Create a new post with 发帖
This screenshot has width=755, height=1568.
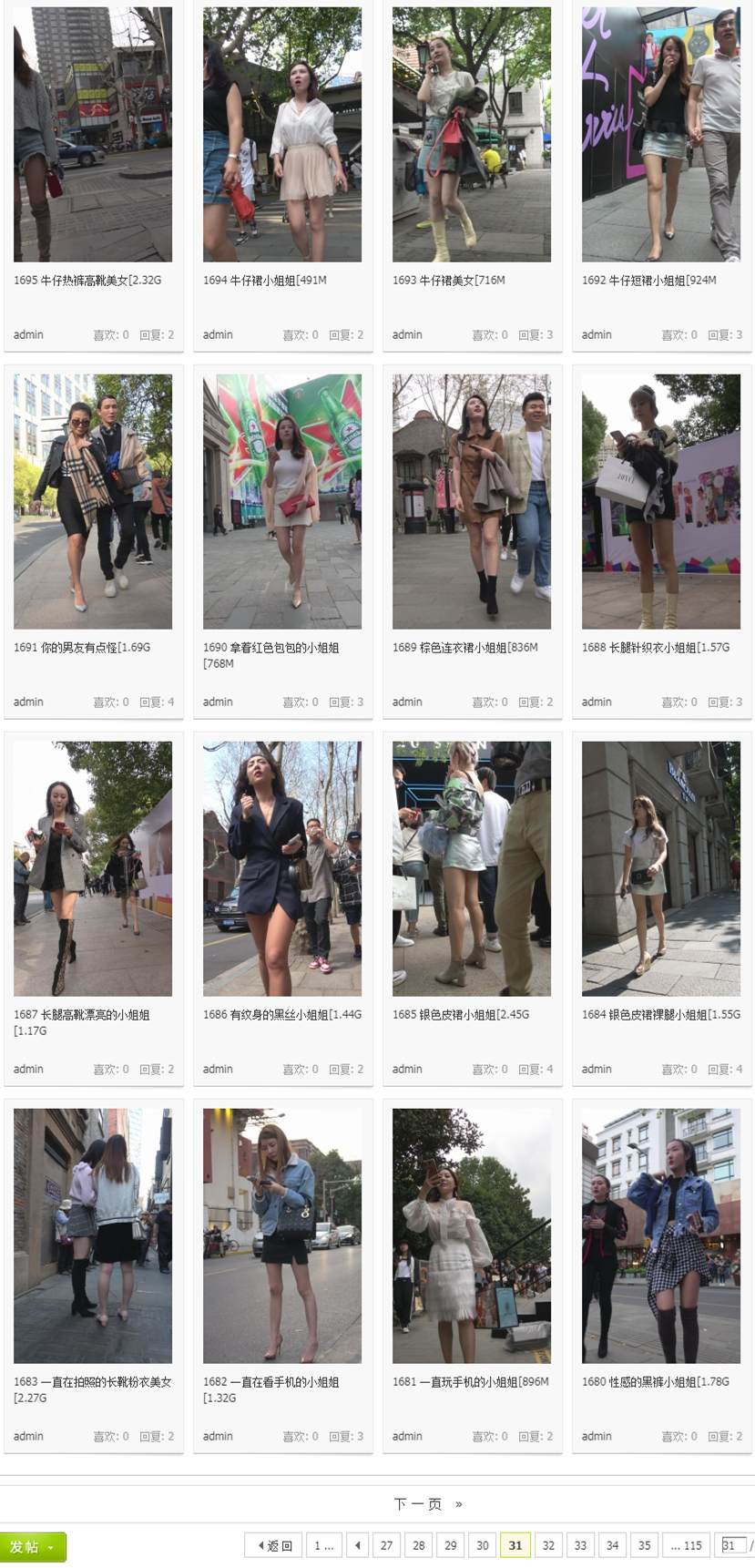25,1547
